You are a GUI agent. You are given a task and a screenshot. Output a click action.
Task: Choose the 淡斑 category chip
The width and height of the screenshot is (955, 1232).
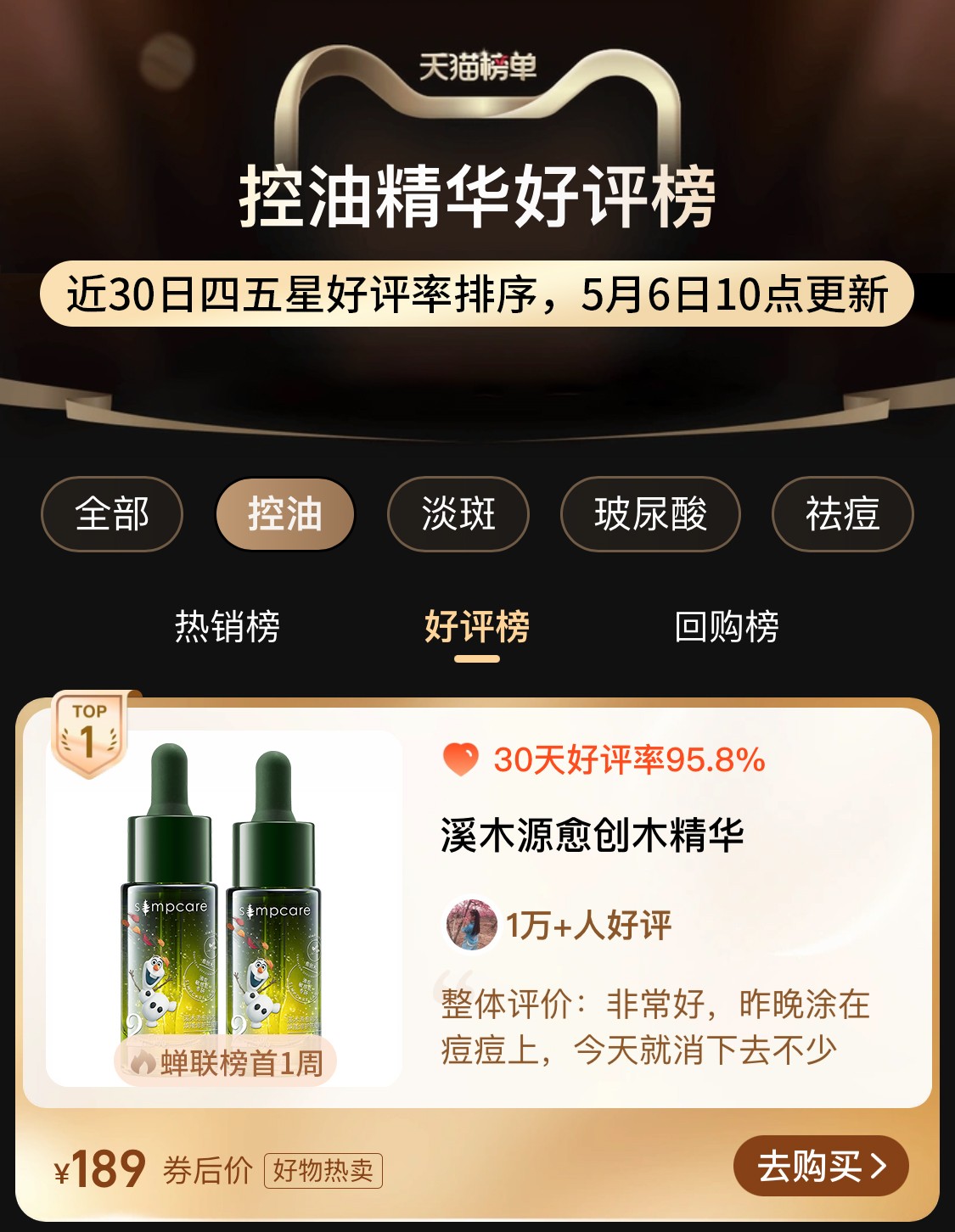coord(458,514)
